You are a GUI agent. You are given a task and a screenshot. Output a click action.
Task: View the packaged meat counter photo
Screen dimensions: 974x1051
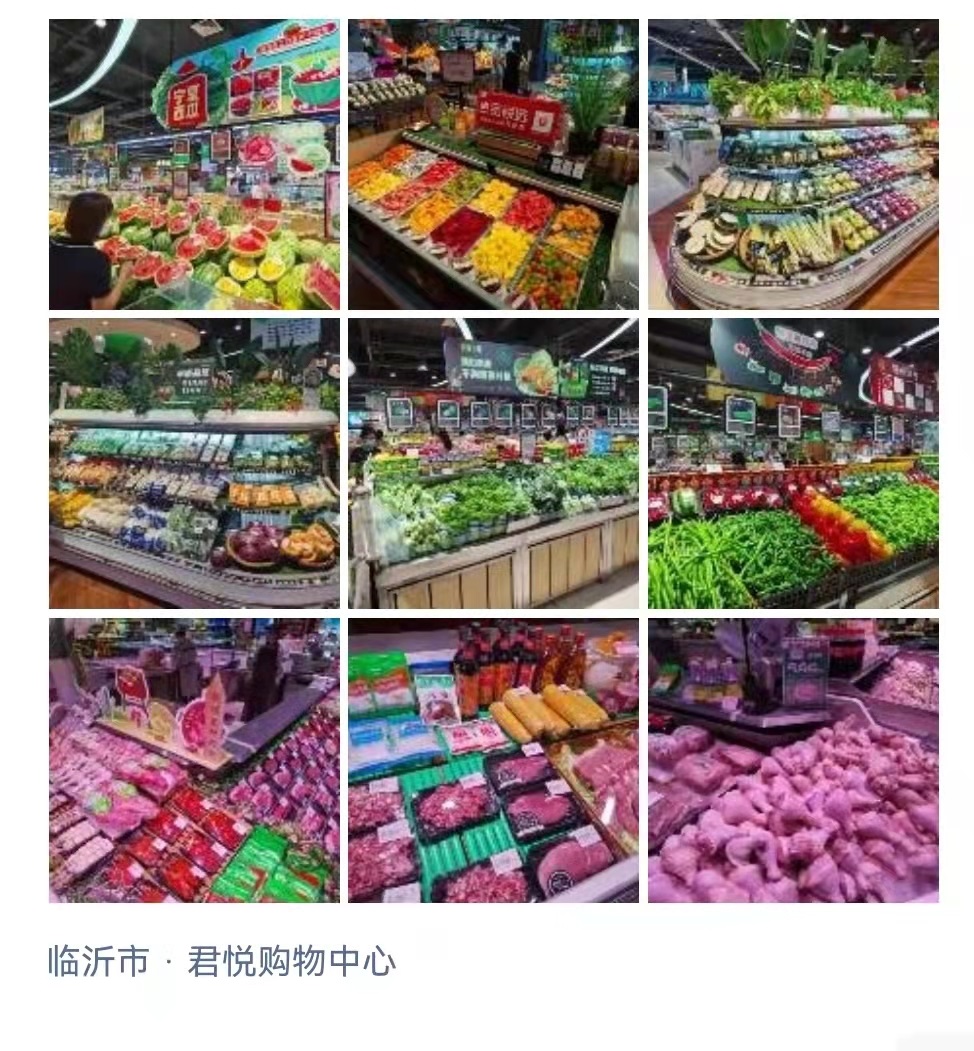194,760
